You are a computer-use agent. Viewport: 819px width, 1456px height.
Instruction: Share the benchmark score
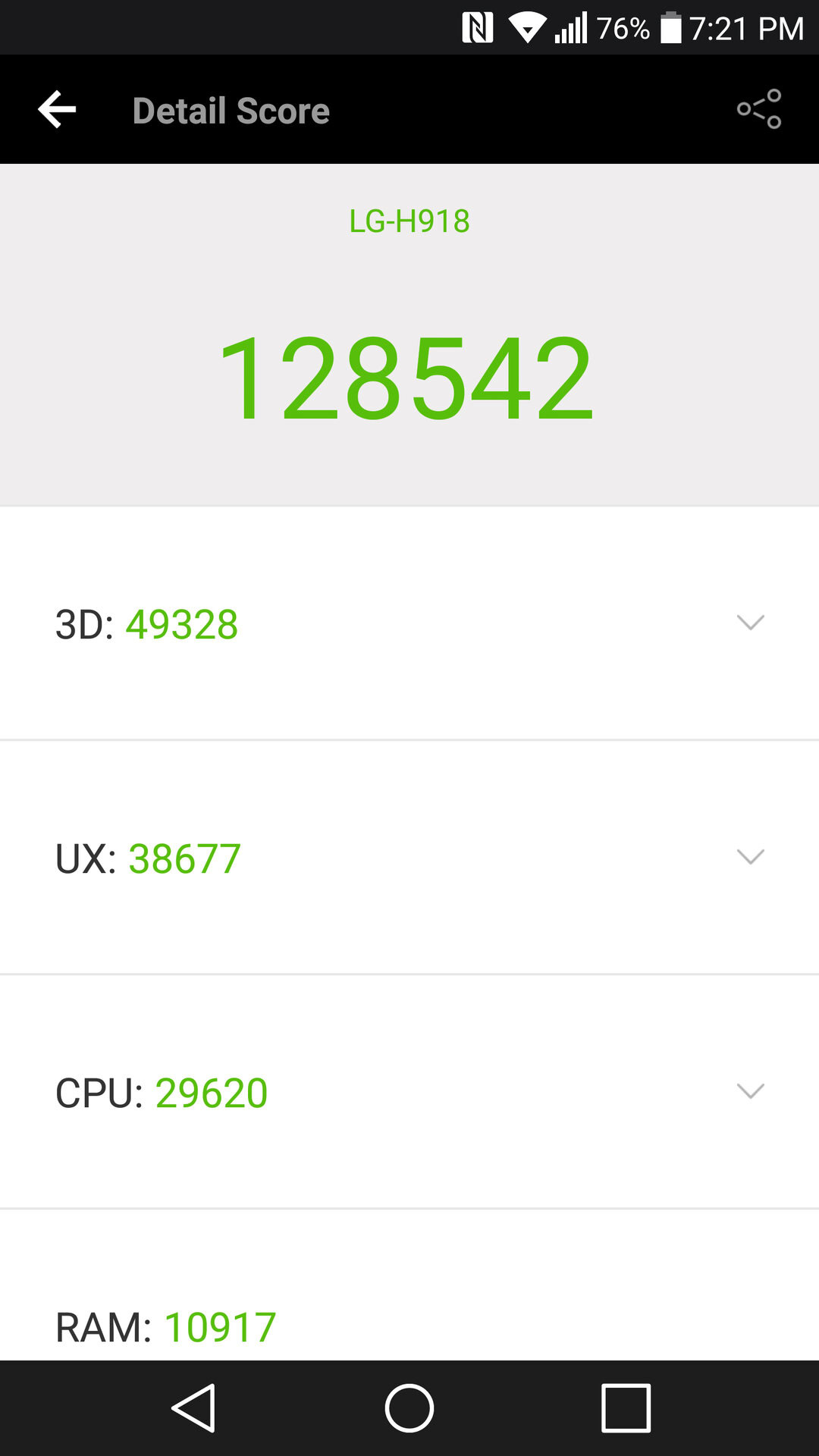pos(758,109)
